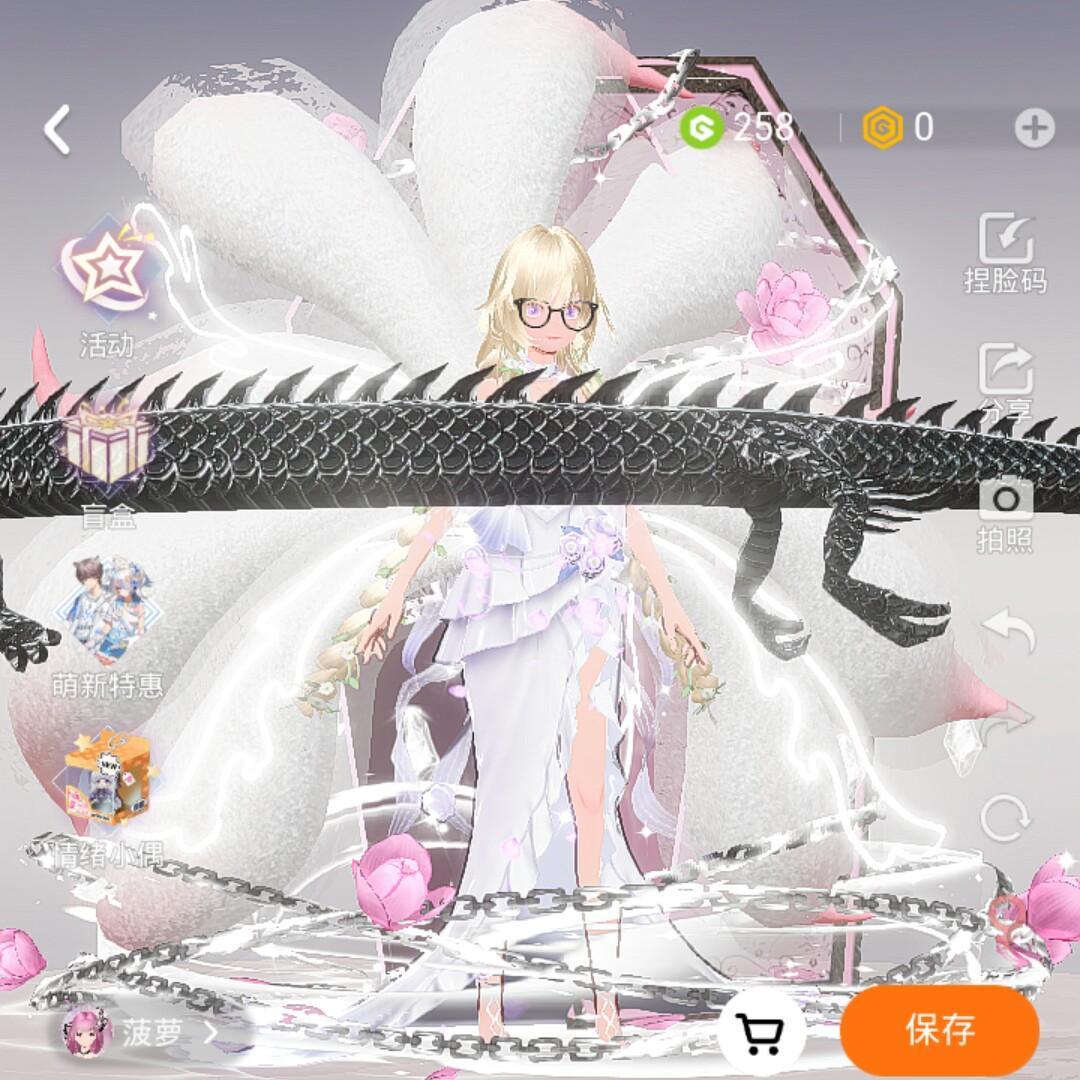View the 萌新特惠 newcomer offer
The image size is (1080, 1080).
[108, 625]
